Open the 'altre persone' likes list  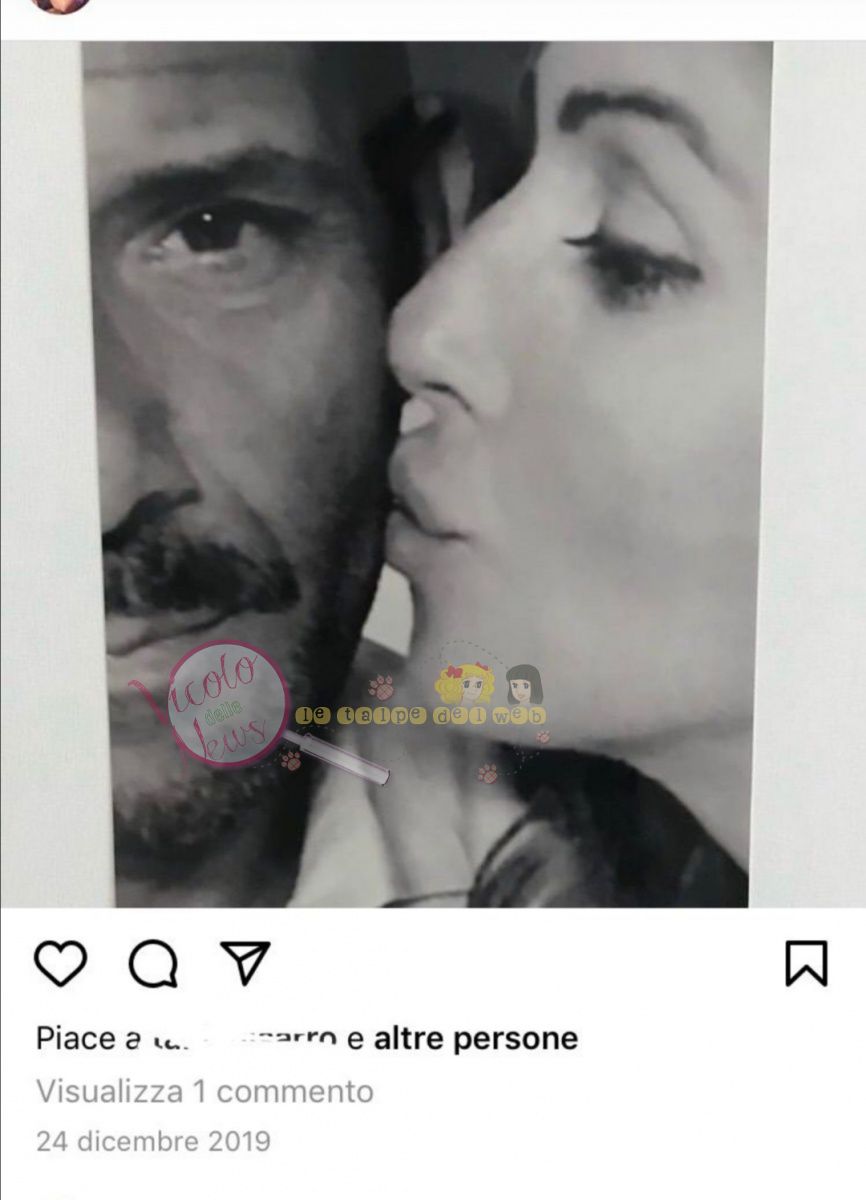click(475, 1038)
